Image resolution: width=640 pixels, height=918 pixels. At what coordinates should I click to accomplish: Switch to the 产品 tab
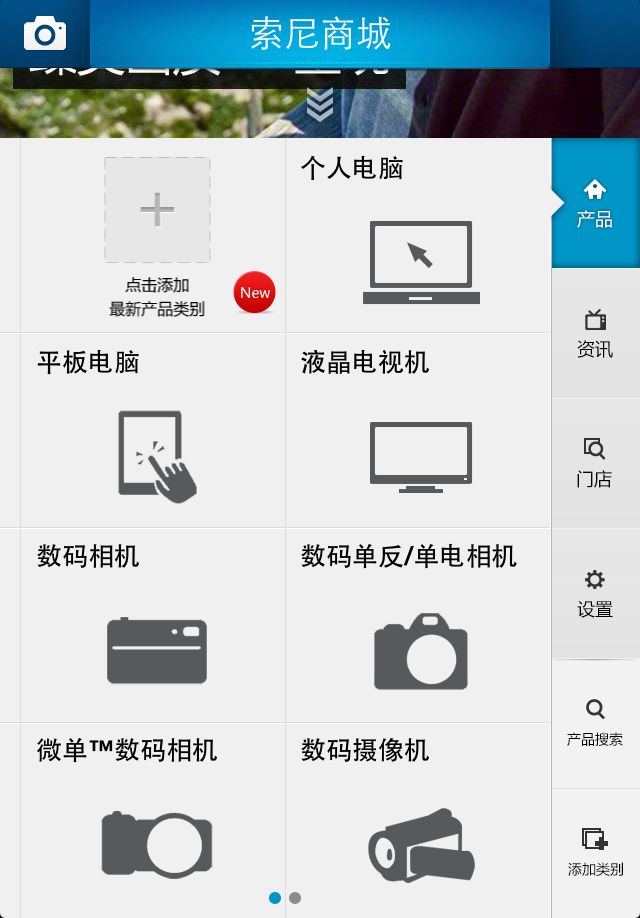pyautogui.click(x=595, y=203)
